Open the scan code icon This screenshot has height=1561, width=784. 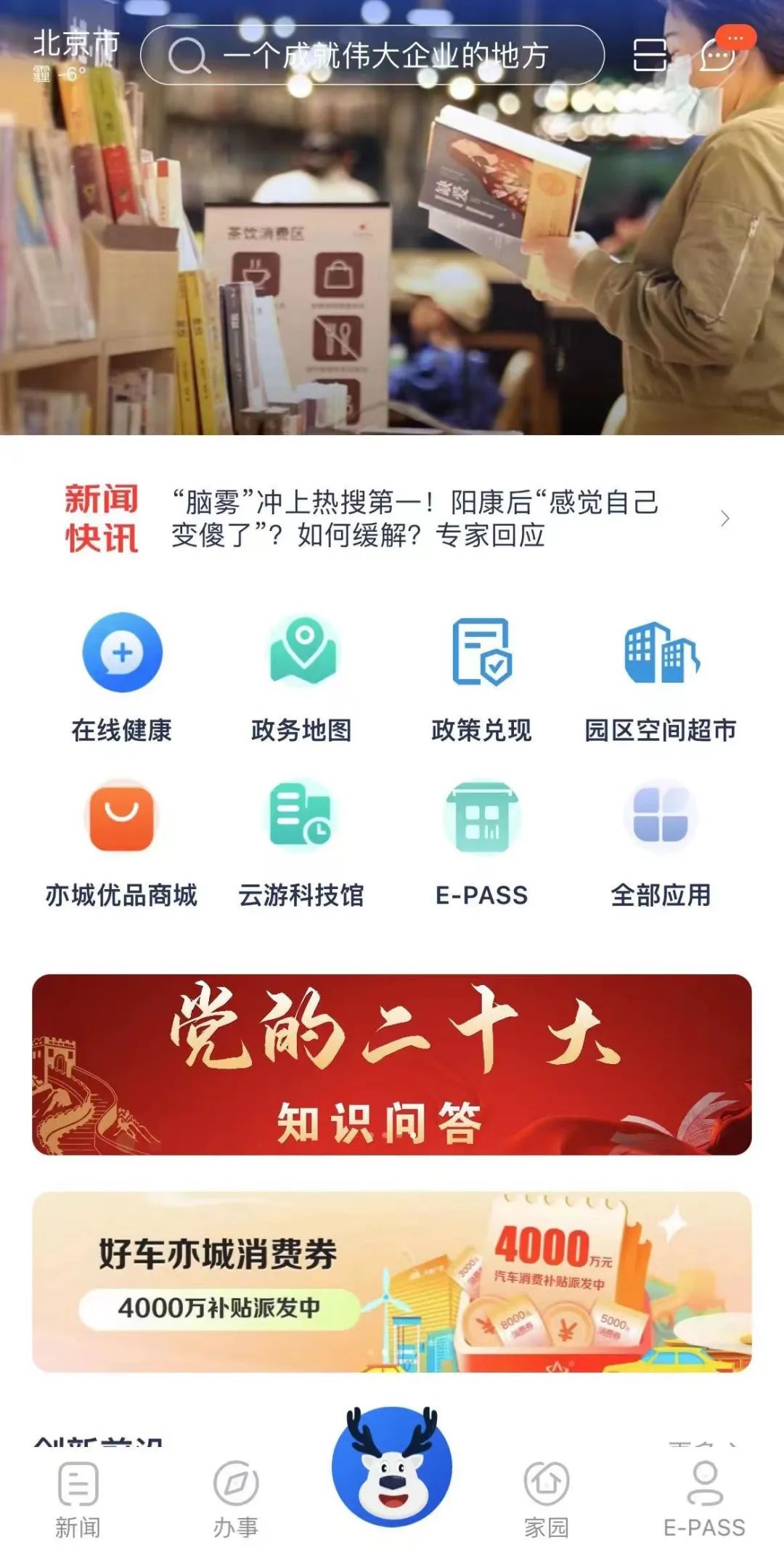[x=650, y=55]
